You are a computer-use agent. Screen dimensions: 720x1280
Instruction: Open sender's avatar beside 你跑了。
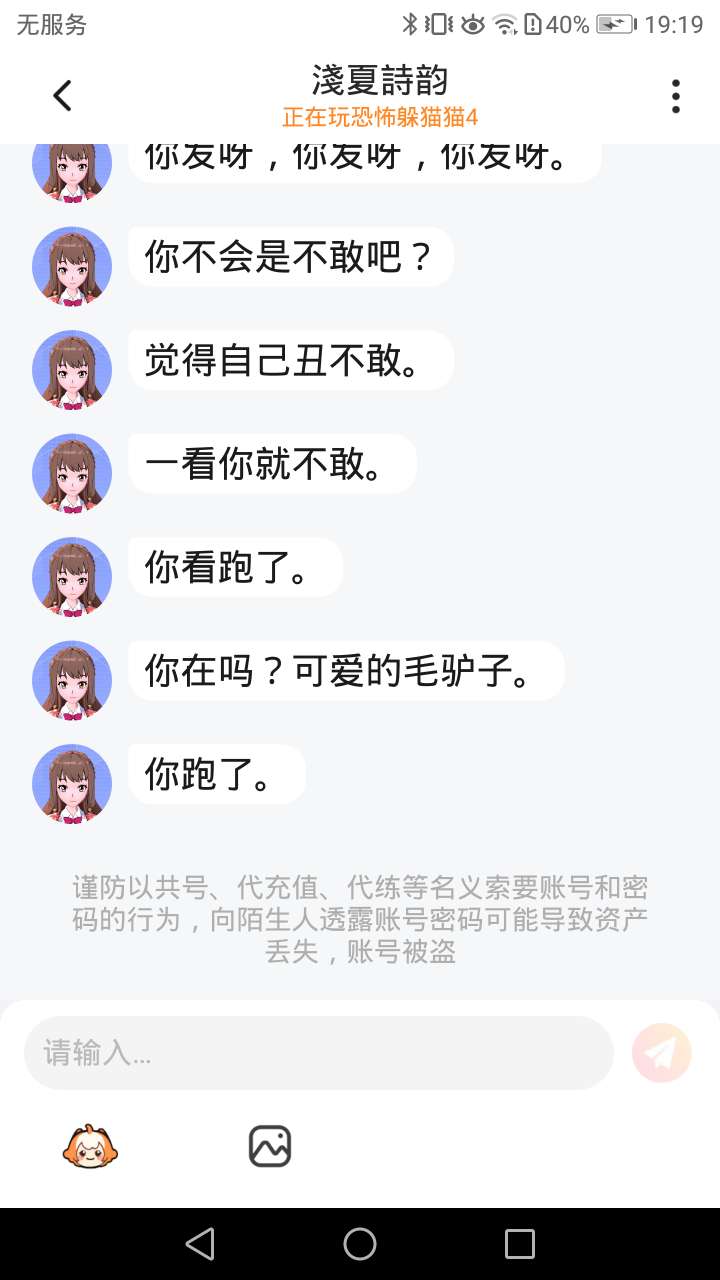[72, 784]
